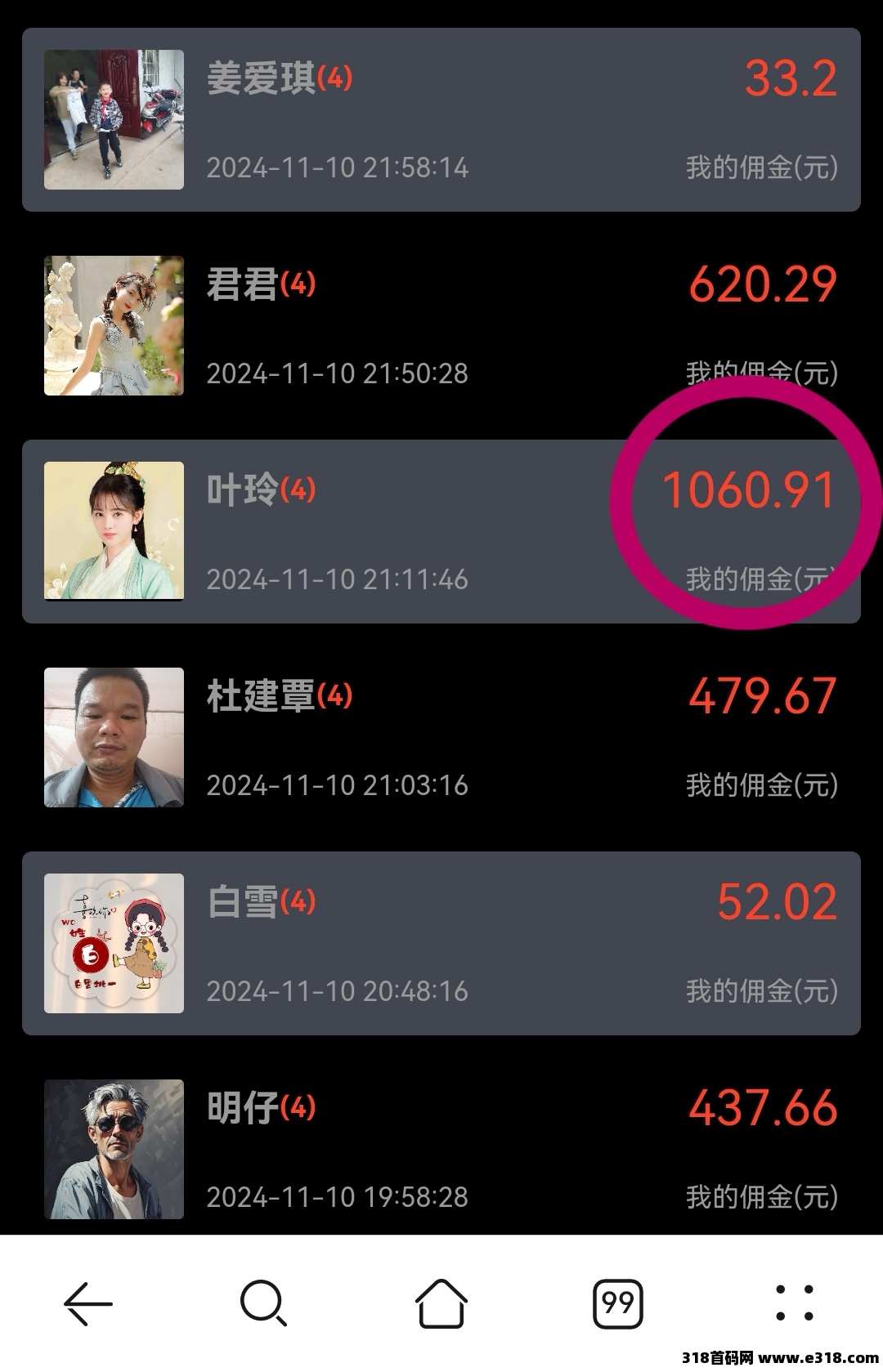Screen dimensions: 883x1372
Task: Open the browser search icon
Action: coord(263,1303)
